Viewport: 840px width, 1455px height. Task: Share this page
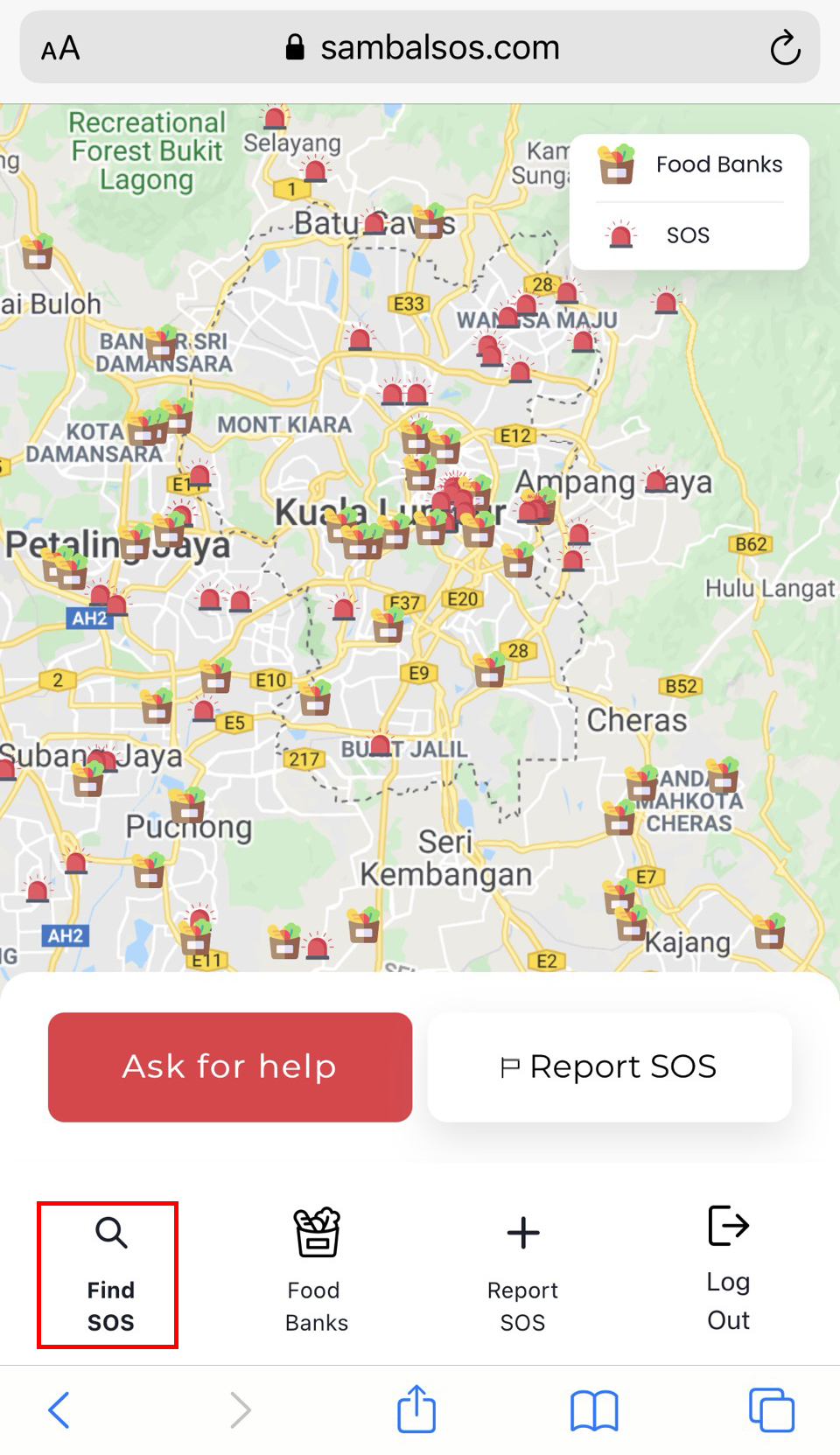click(416, 1410)
